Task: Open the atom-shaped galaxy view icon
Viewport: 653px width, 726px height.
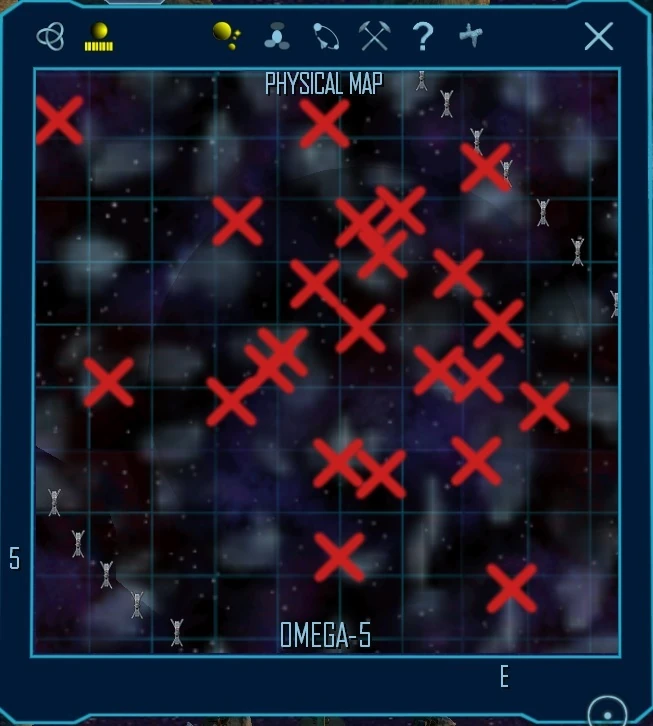Action: click(x=50, y=36)
